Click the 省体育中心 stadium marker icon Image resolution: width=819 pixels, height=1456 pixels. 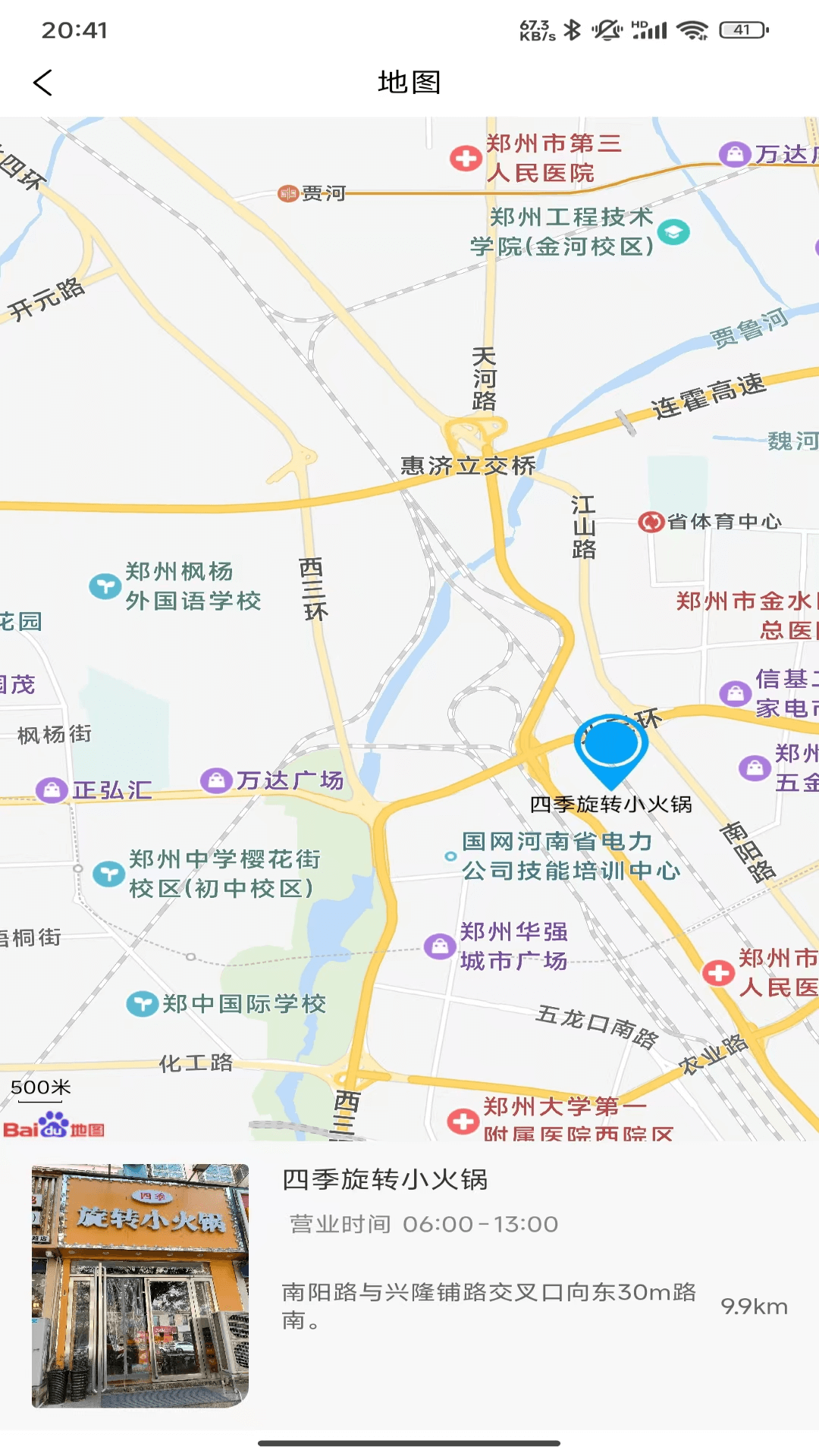653,522
